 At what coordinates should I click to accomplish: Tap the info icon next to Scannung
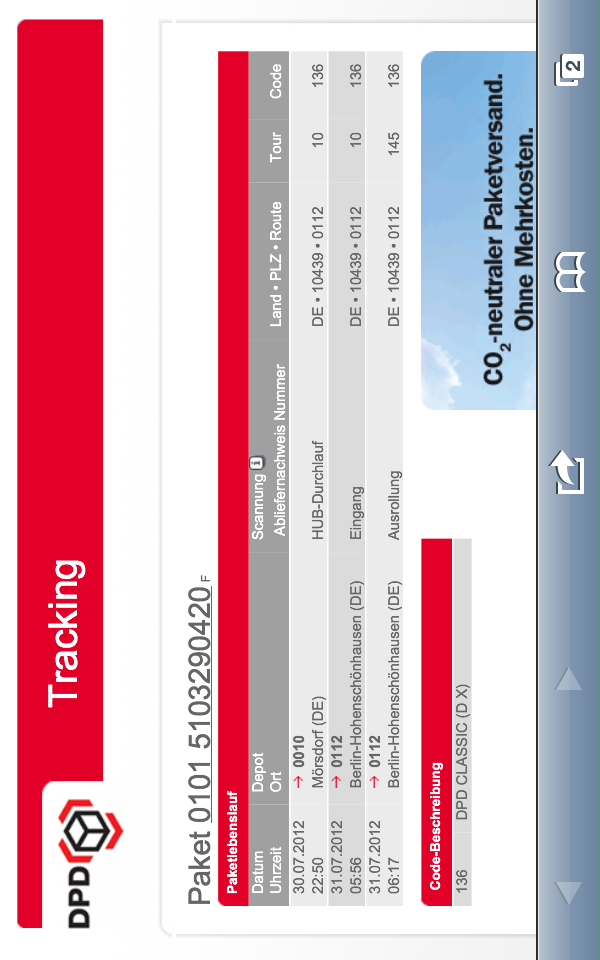click(258, 462)
